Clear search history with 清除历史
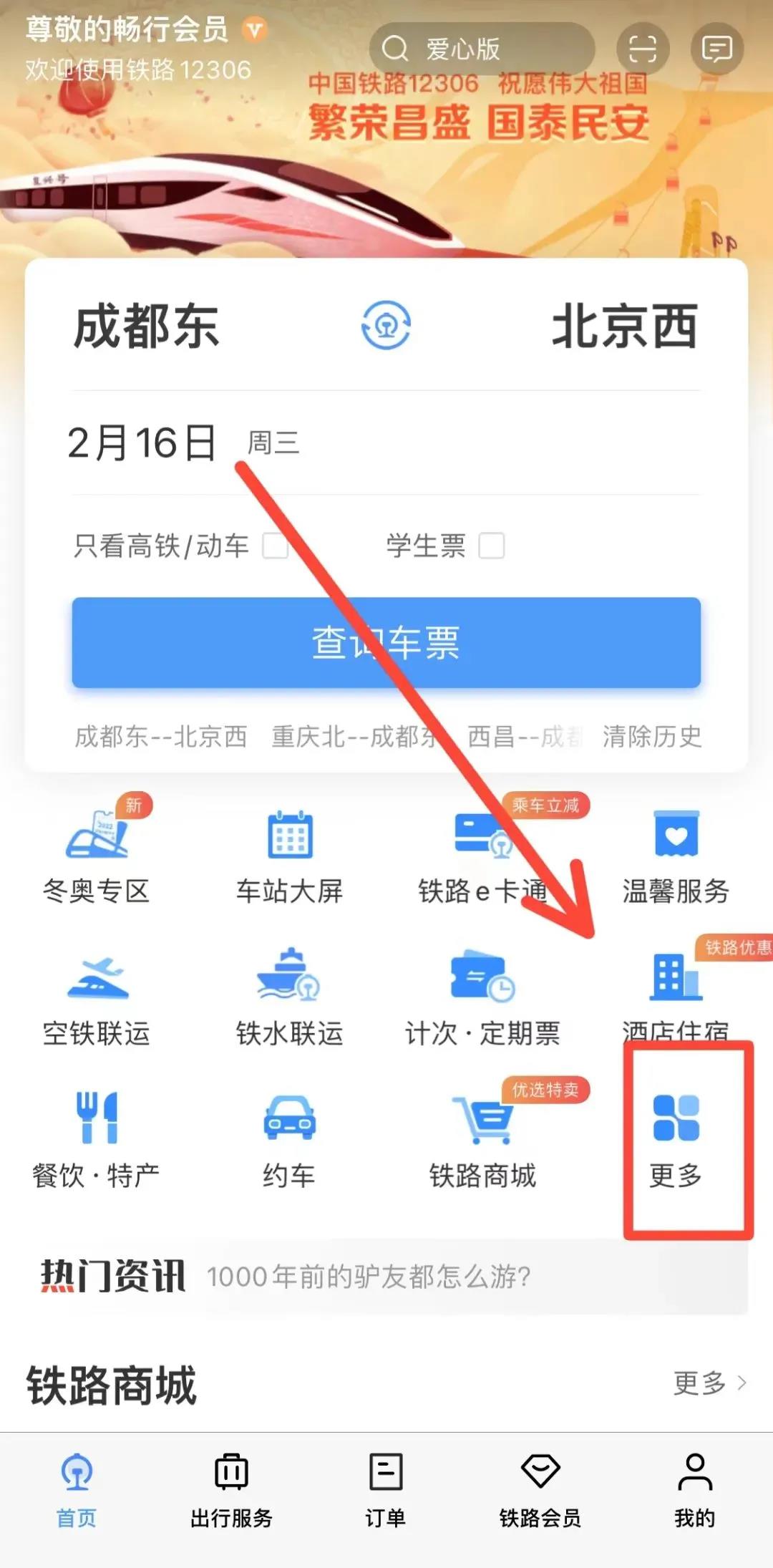Image resolution: width=773 pixels, height=1568 pixels. 652,736
